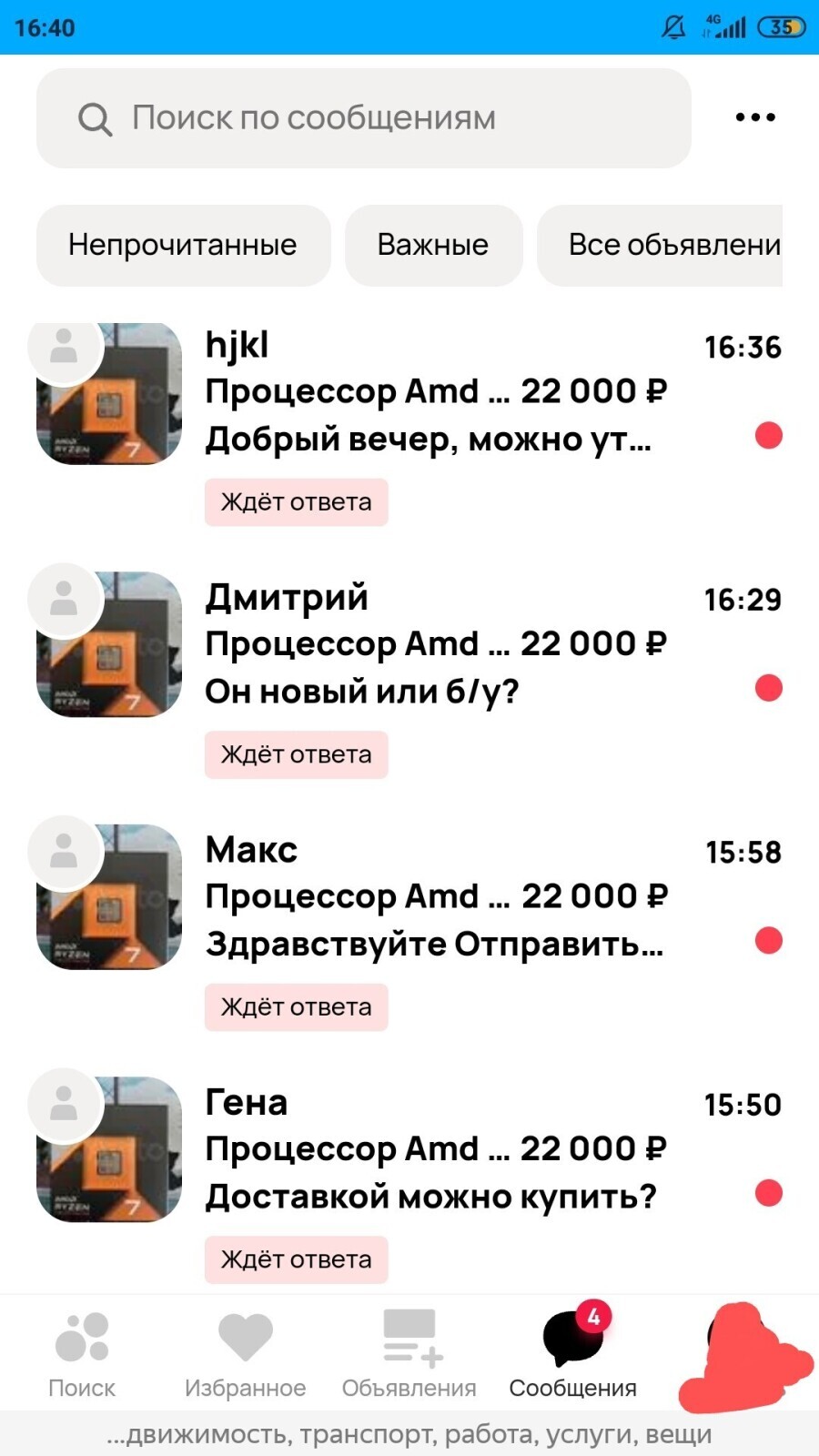Select the Важные filter chip
Viewport: 819px width, 1456px height.
[x=433, y=245]
